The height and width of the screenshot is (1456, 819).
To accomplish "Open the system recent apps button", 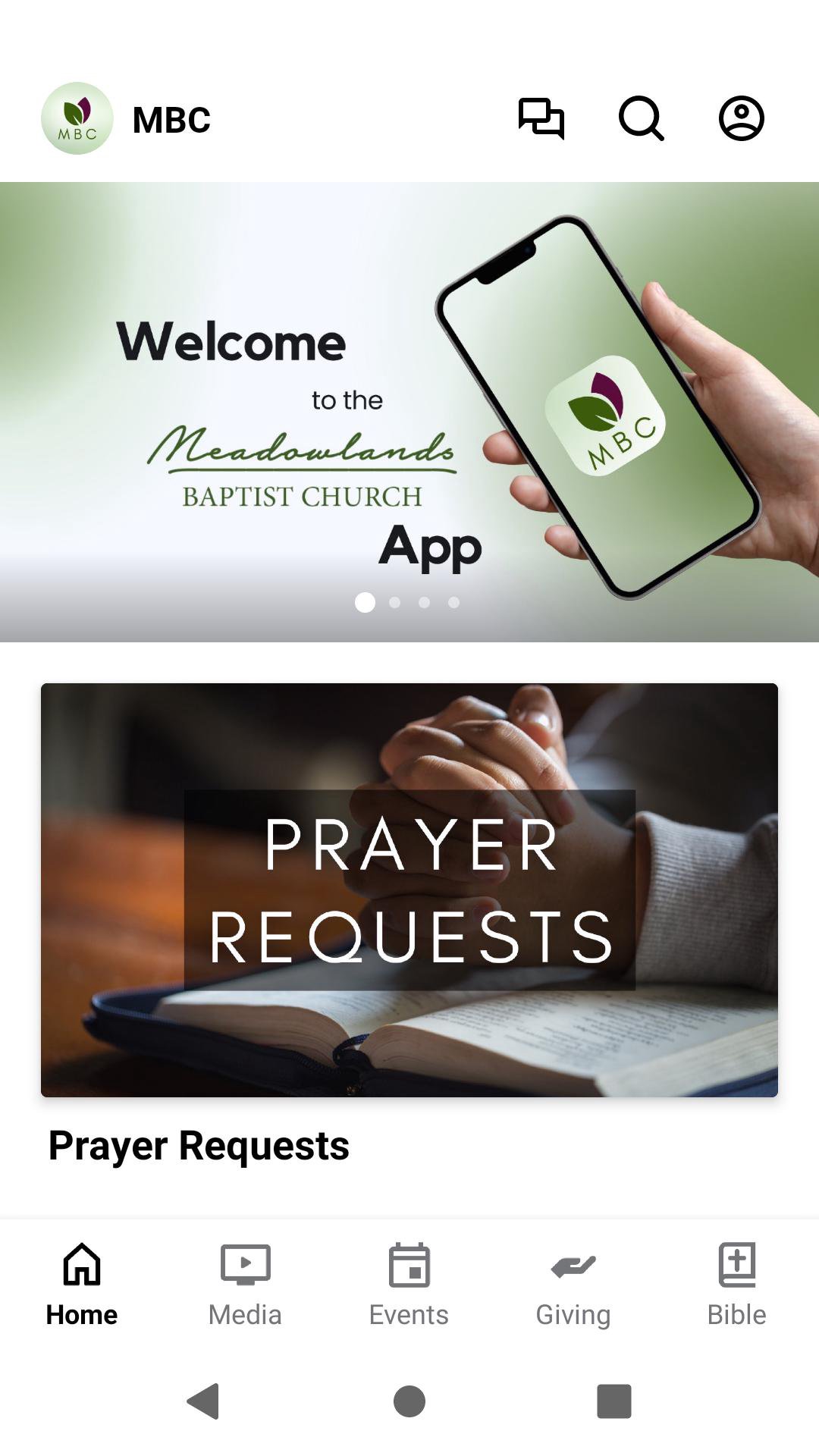I will tap(613, 1401).
